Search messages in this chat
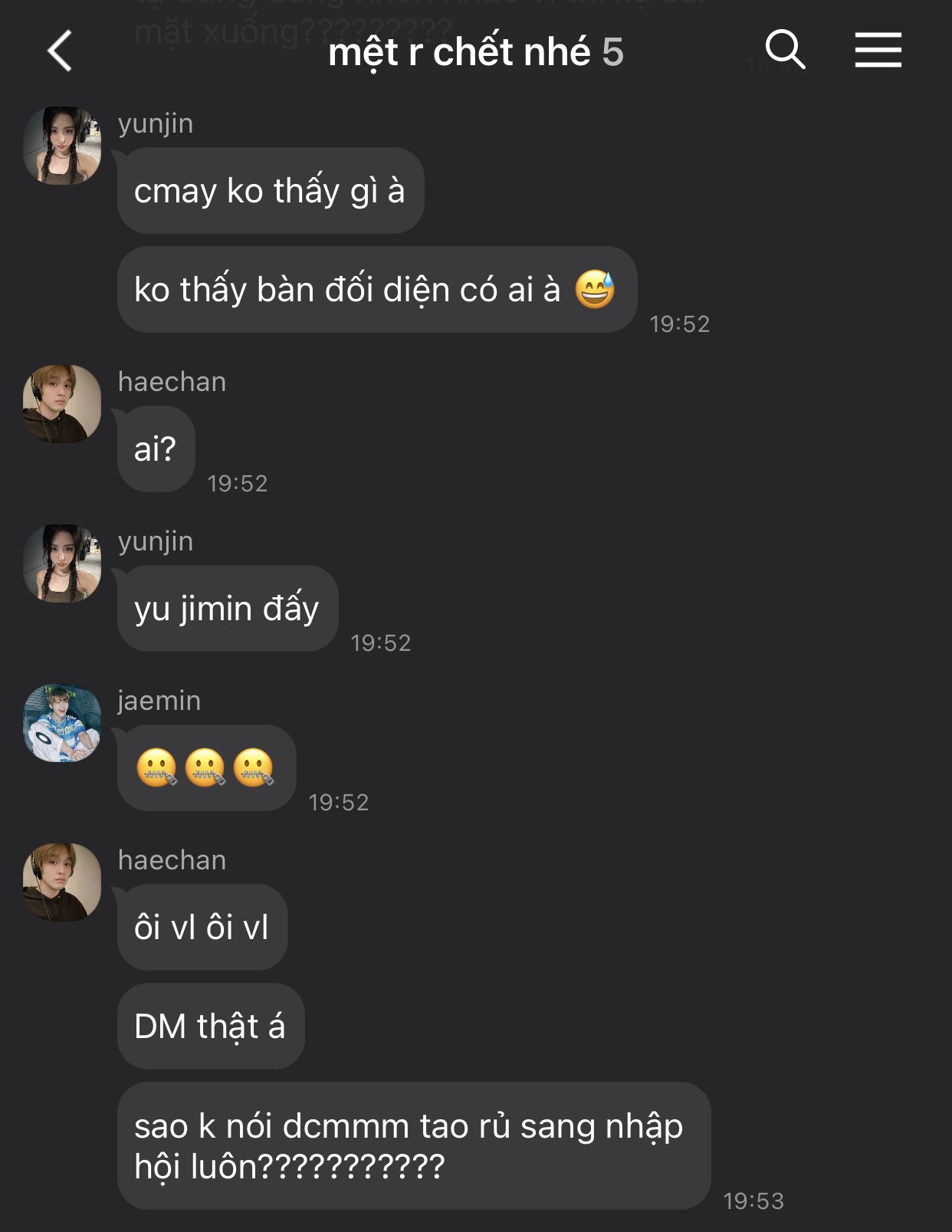The height and width of the screenshot is (1232, 952). (785, 51)
